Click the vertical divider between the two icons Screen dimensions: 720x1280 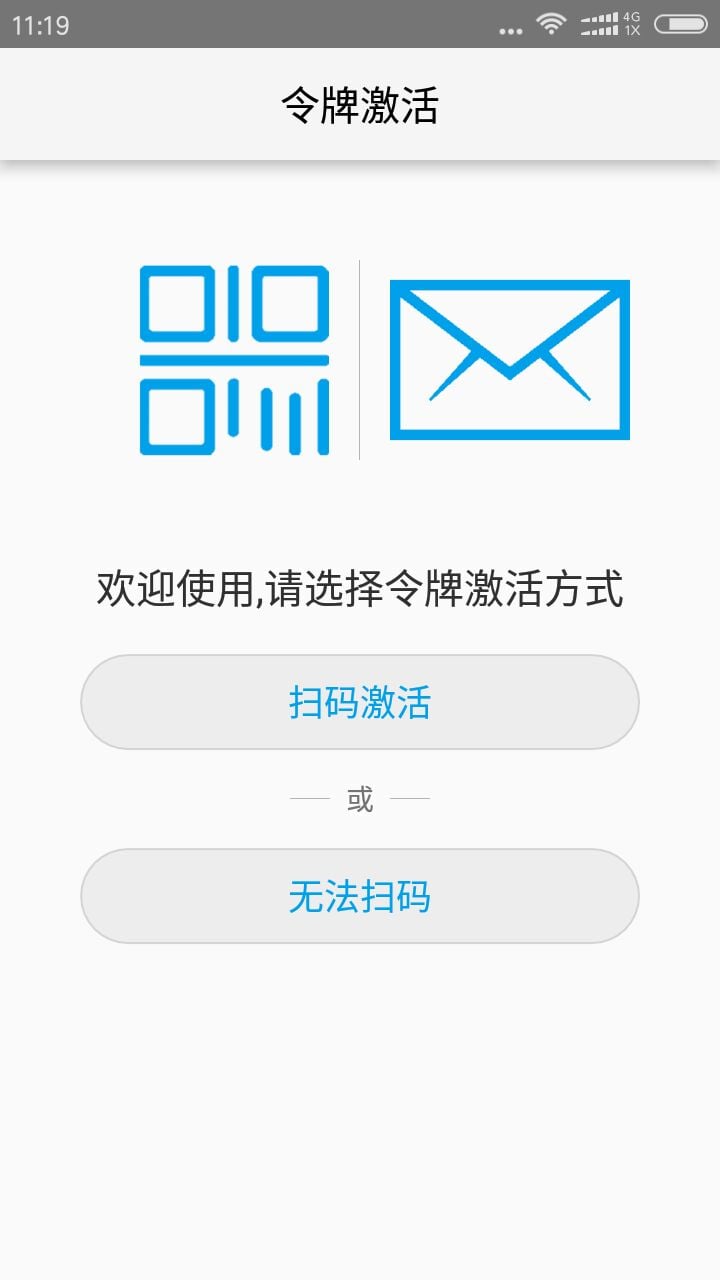pyautogui.click(x=360, y=360)
